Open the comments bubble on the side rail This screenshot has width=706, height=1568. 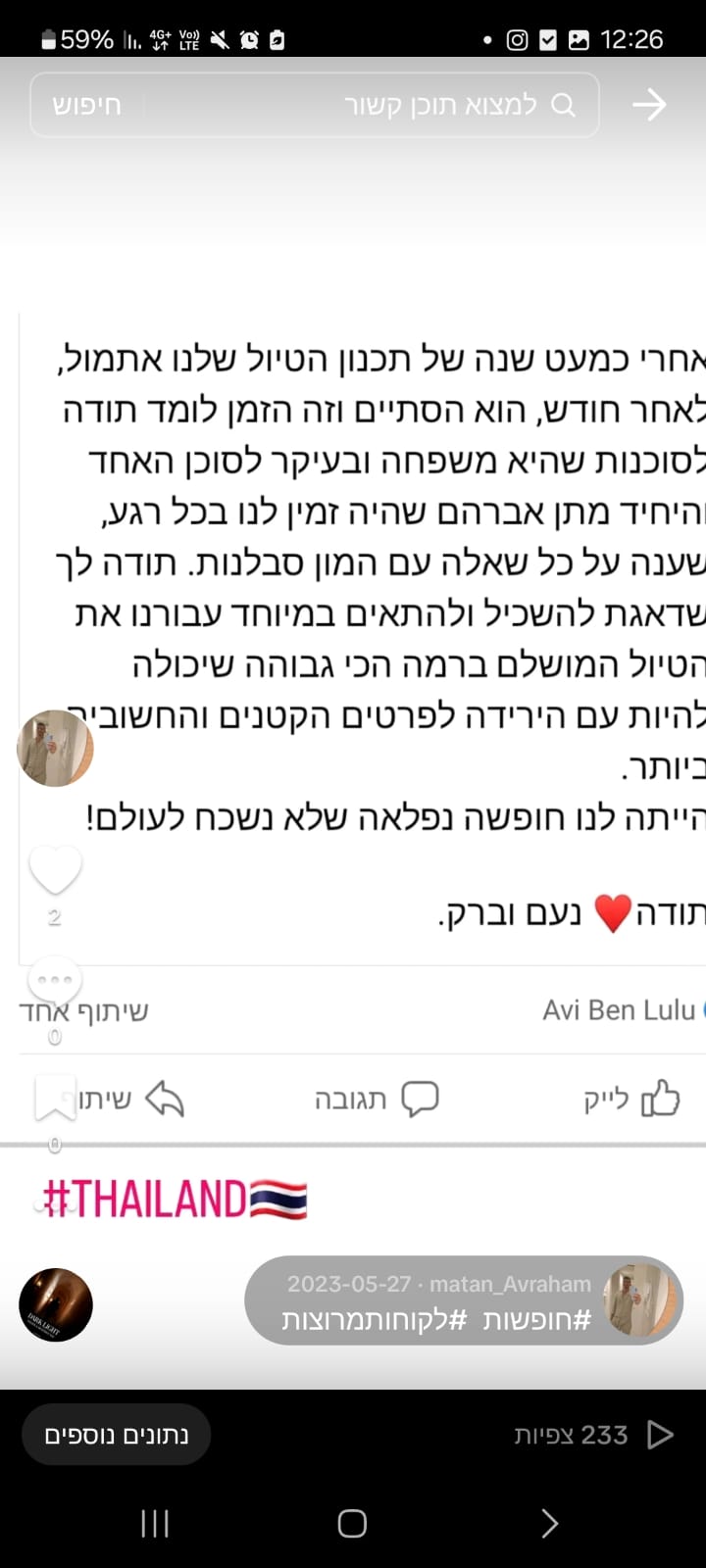pos(55,979)
